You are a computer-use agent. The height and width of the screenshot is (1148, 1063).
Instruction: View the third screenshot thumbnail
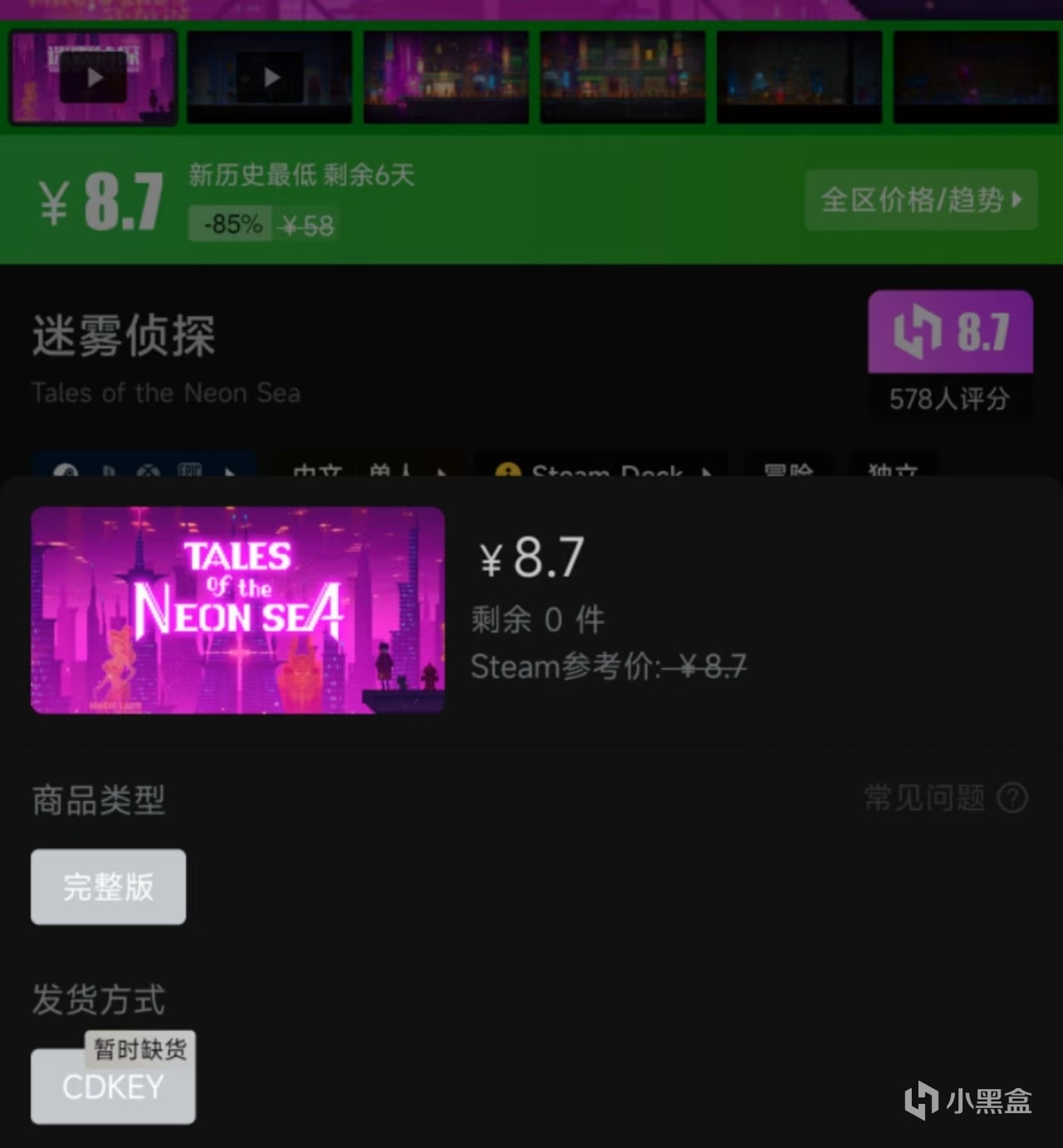tap(446, 77)
